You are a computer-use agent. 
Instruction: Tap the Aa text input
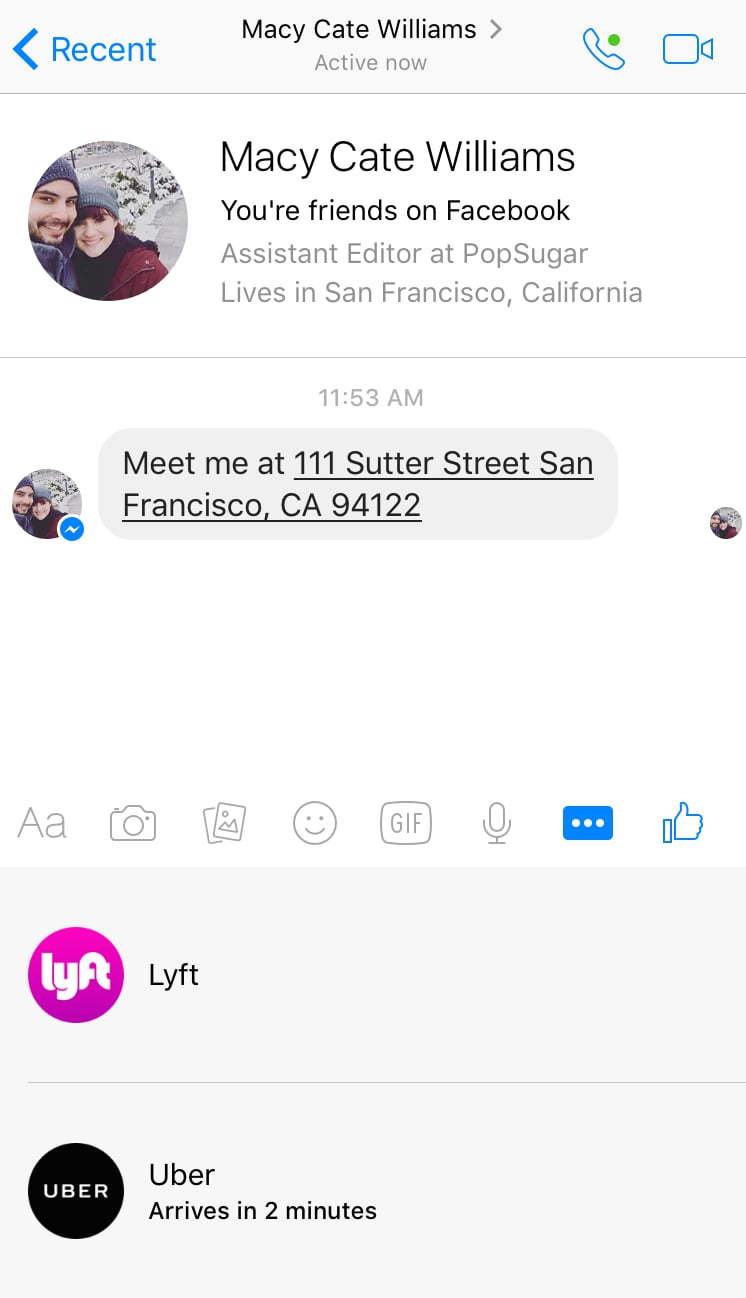(x=42, y=824)
